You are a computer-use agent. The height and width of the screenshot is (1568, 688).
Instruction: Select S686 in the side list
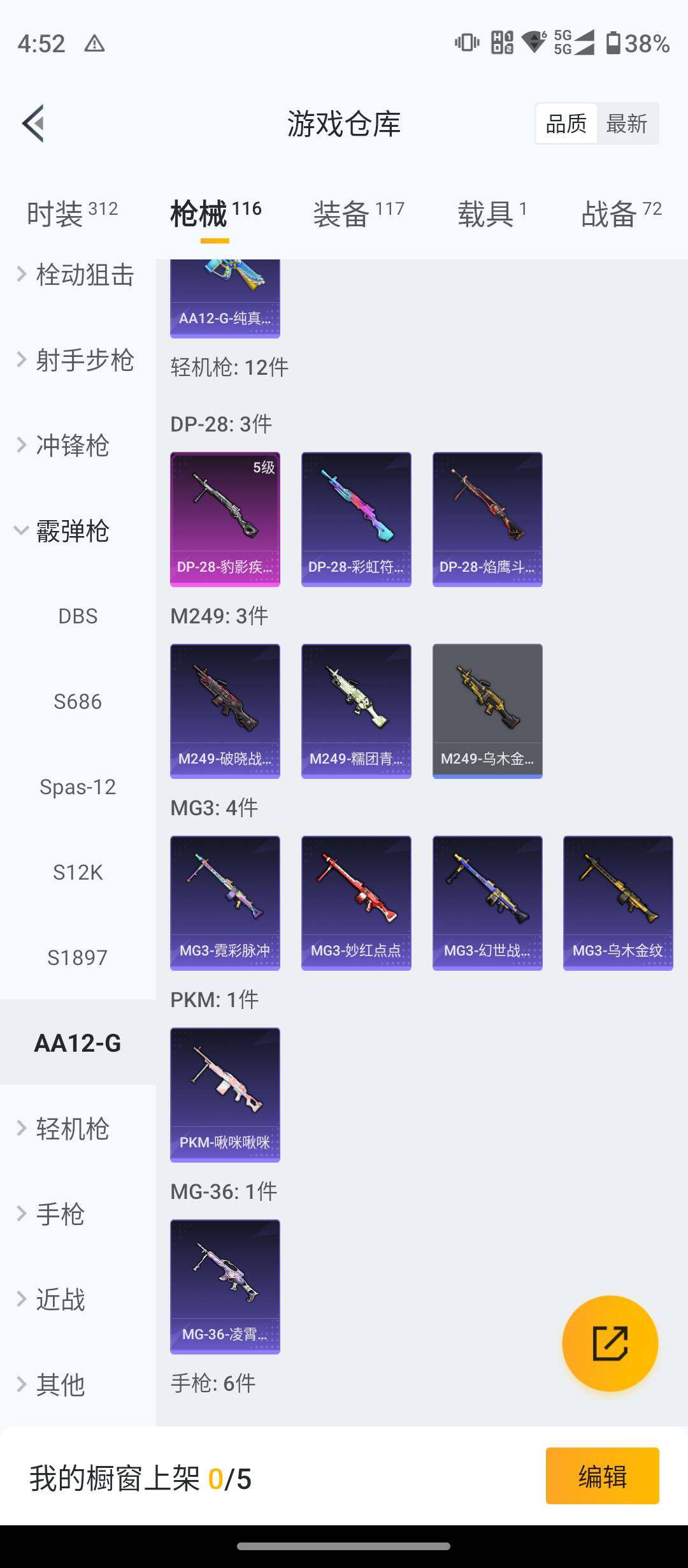(x=78, y=702)
